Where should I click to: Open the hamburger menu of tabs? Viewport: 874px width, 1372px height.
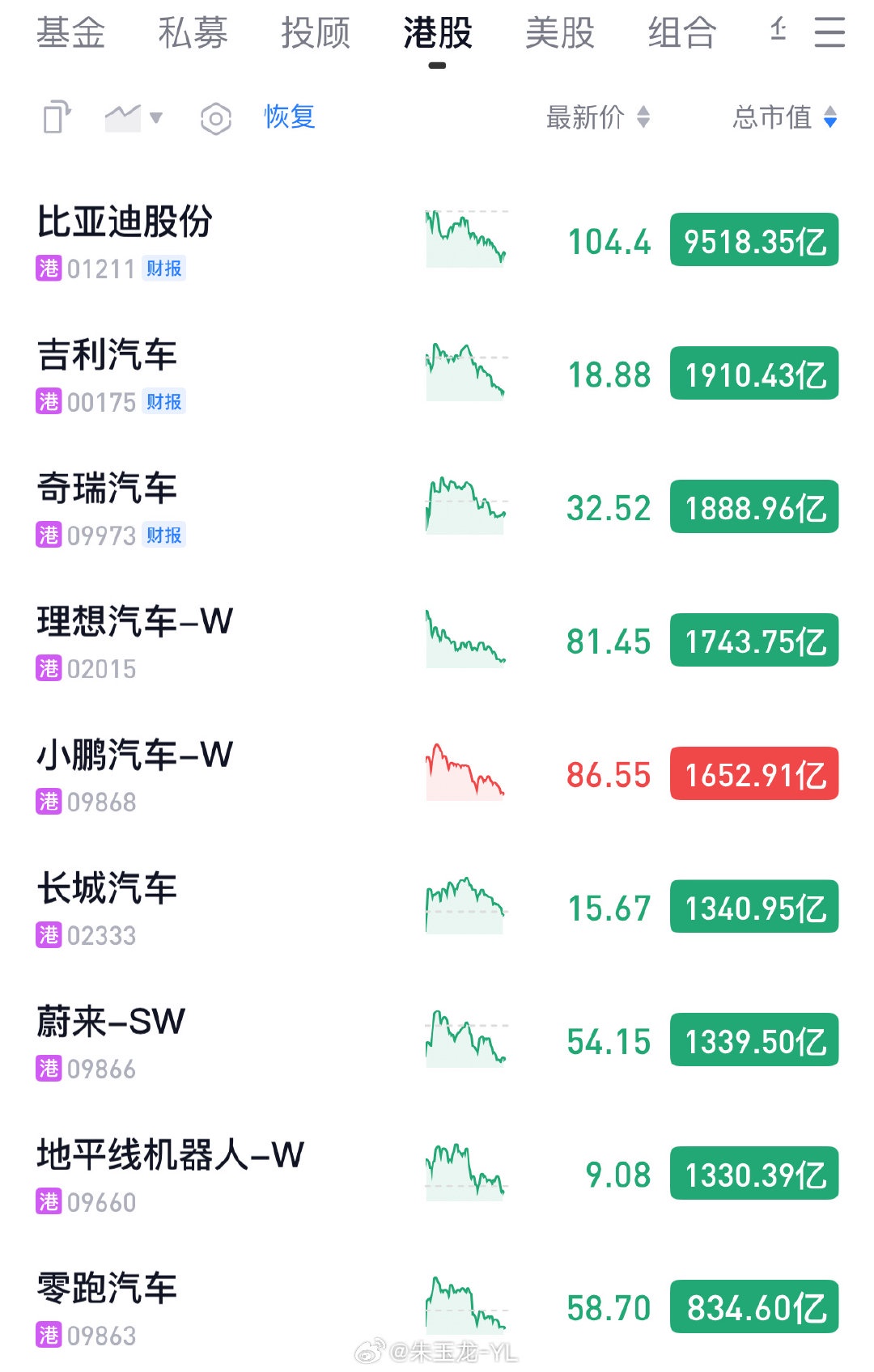click(829, 33)
